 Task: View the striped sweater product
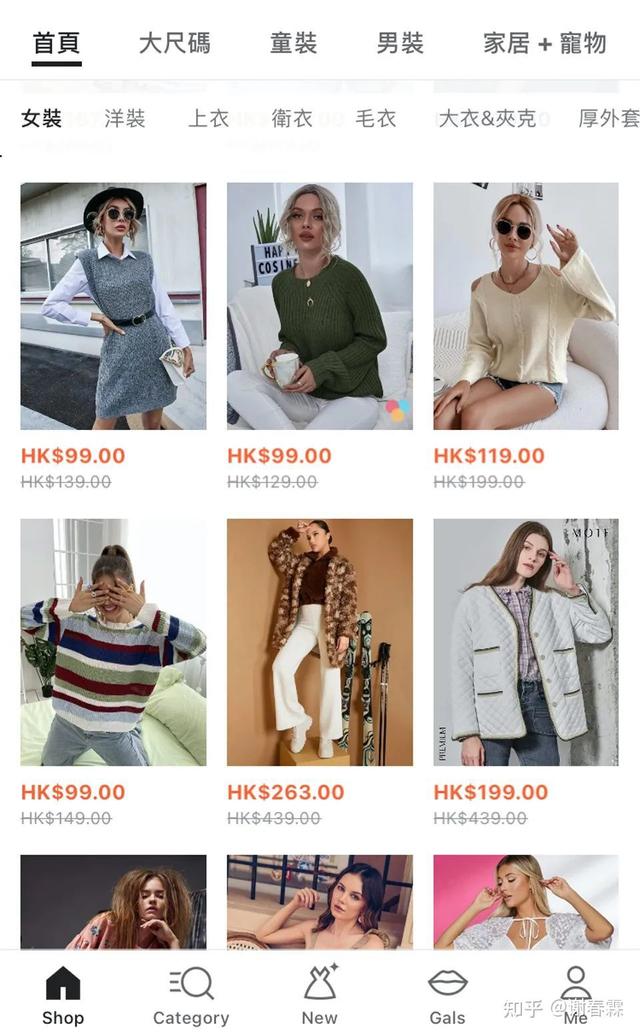pyautogui.click(x=113, y=642)
